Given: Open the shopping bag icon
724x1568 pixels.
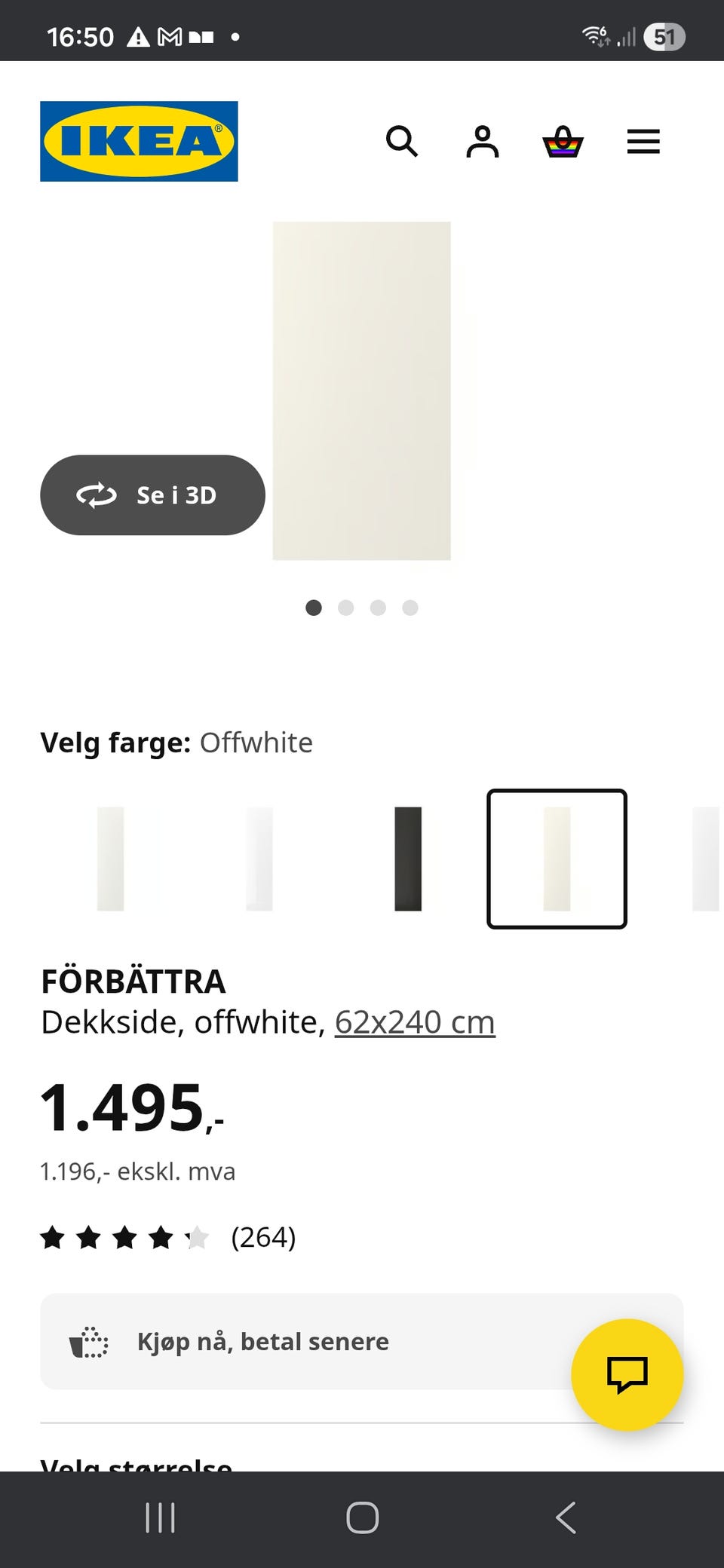Looking at the screenshot, I should (564, 142).
